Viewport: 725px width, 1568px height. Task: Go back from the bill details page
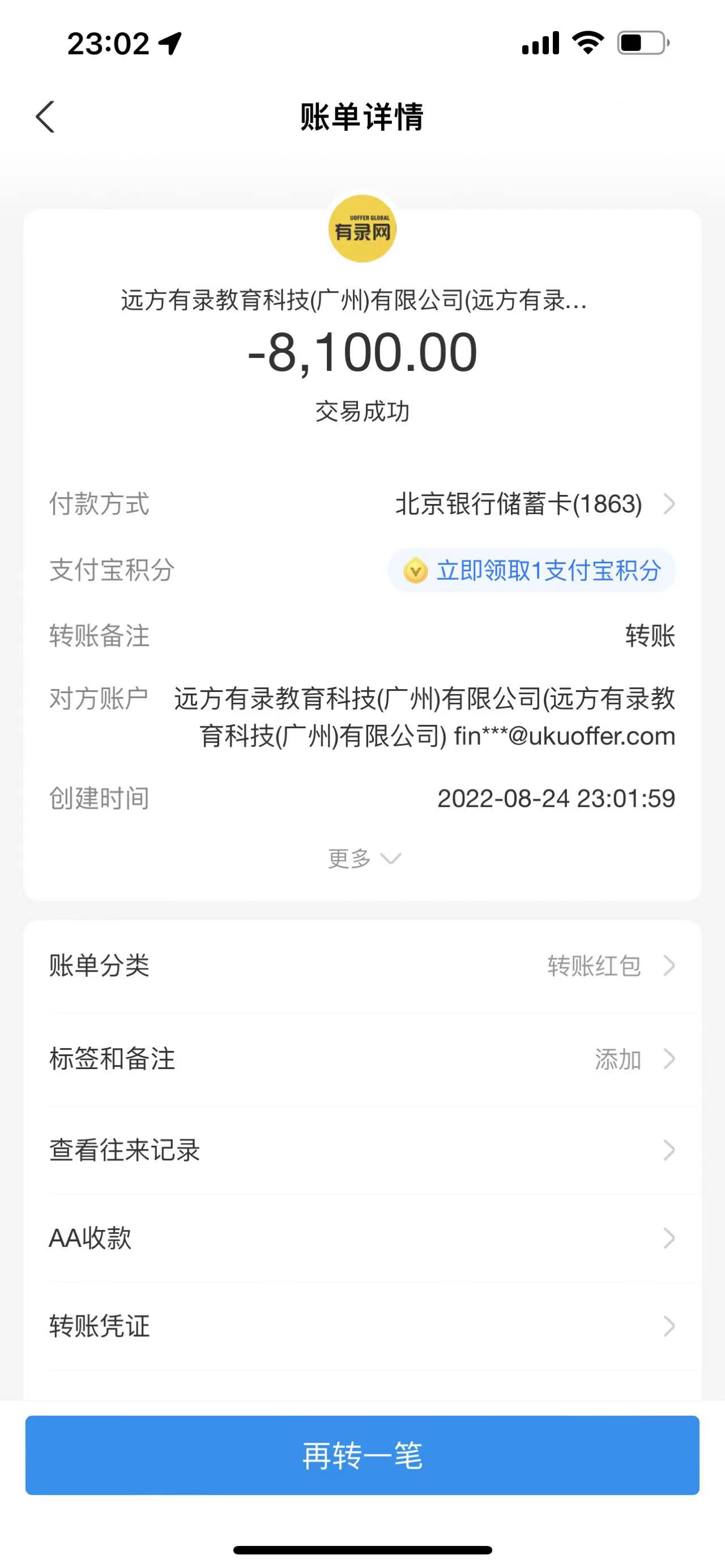click(46, 116)
